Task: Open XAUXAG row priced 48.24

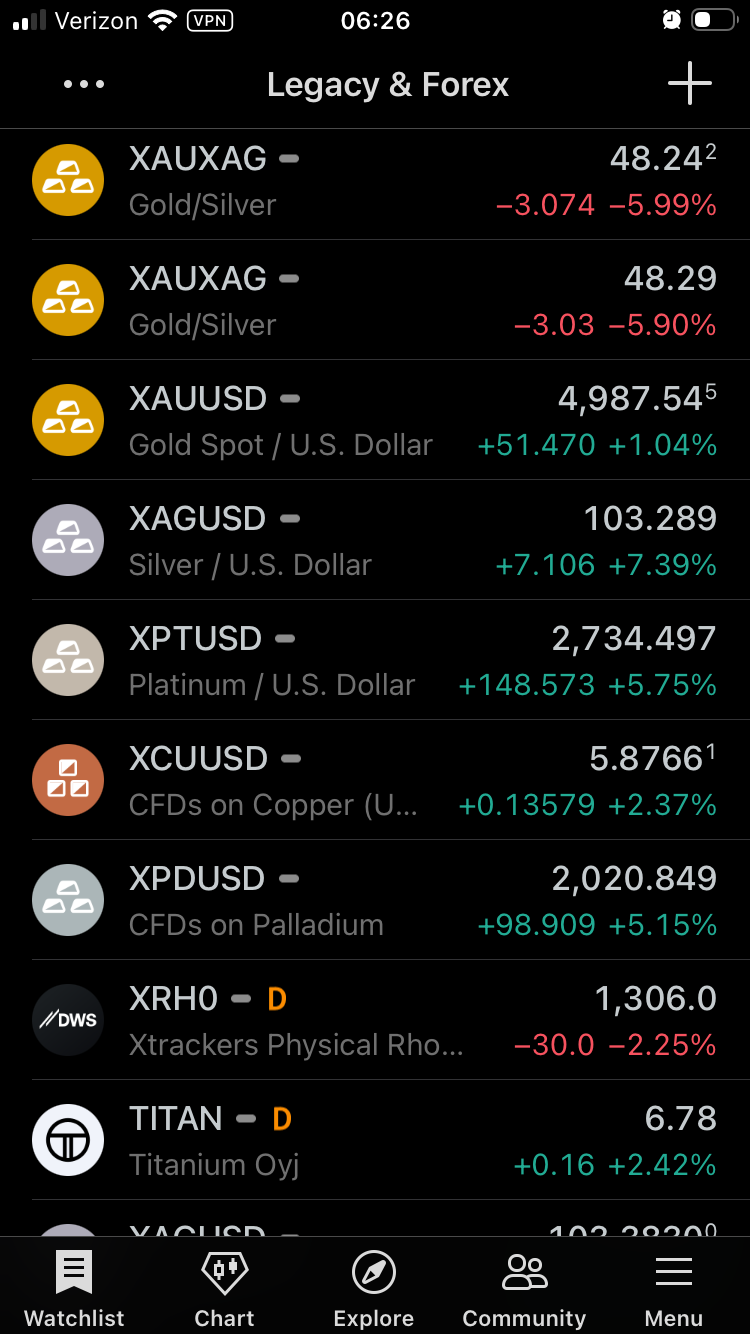Action: tap(375, 180)
